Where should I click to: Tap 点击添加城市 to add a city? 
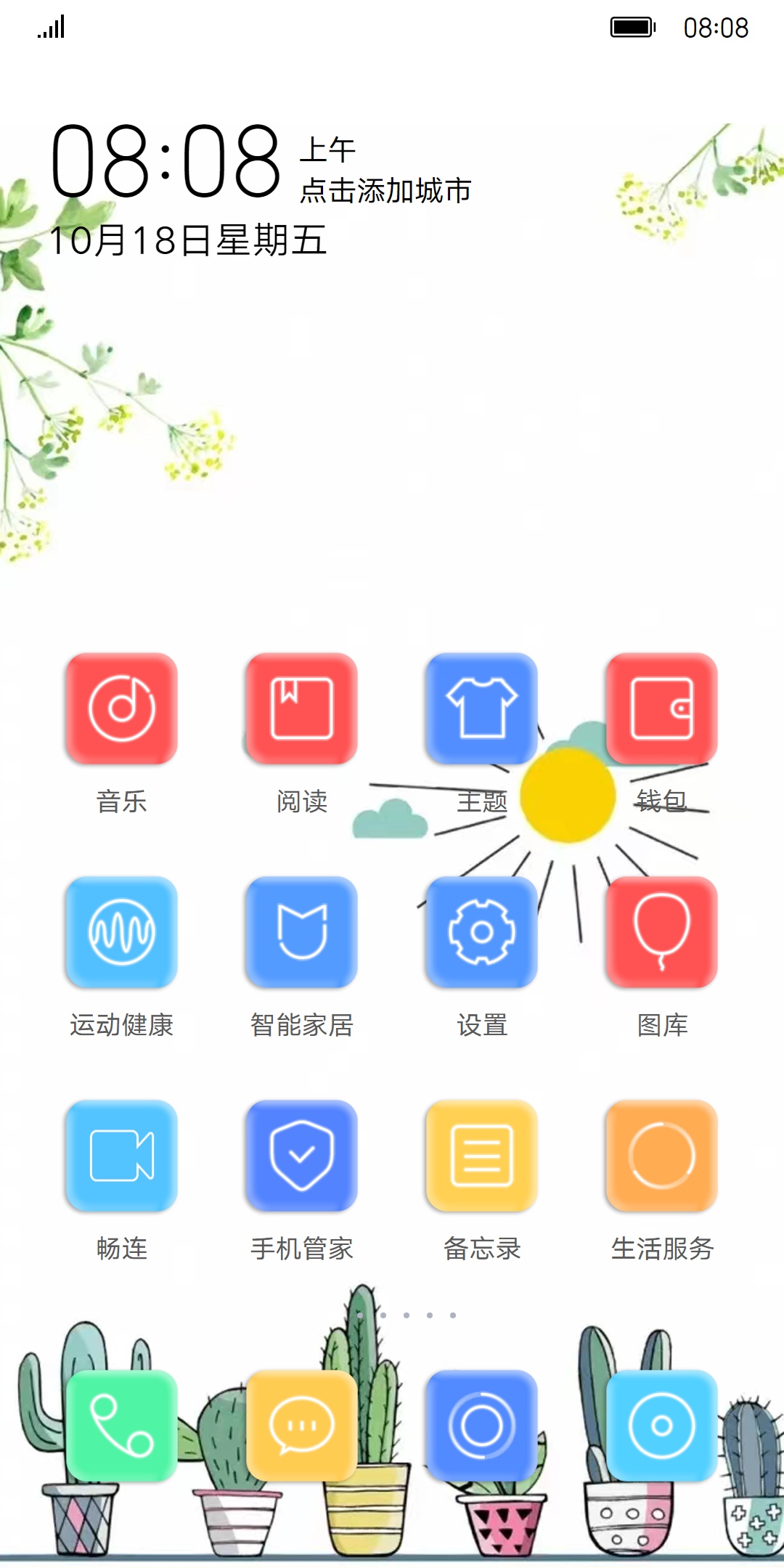(385, 191)
